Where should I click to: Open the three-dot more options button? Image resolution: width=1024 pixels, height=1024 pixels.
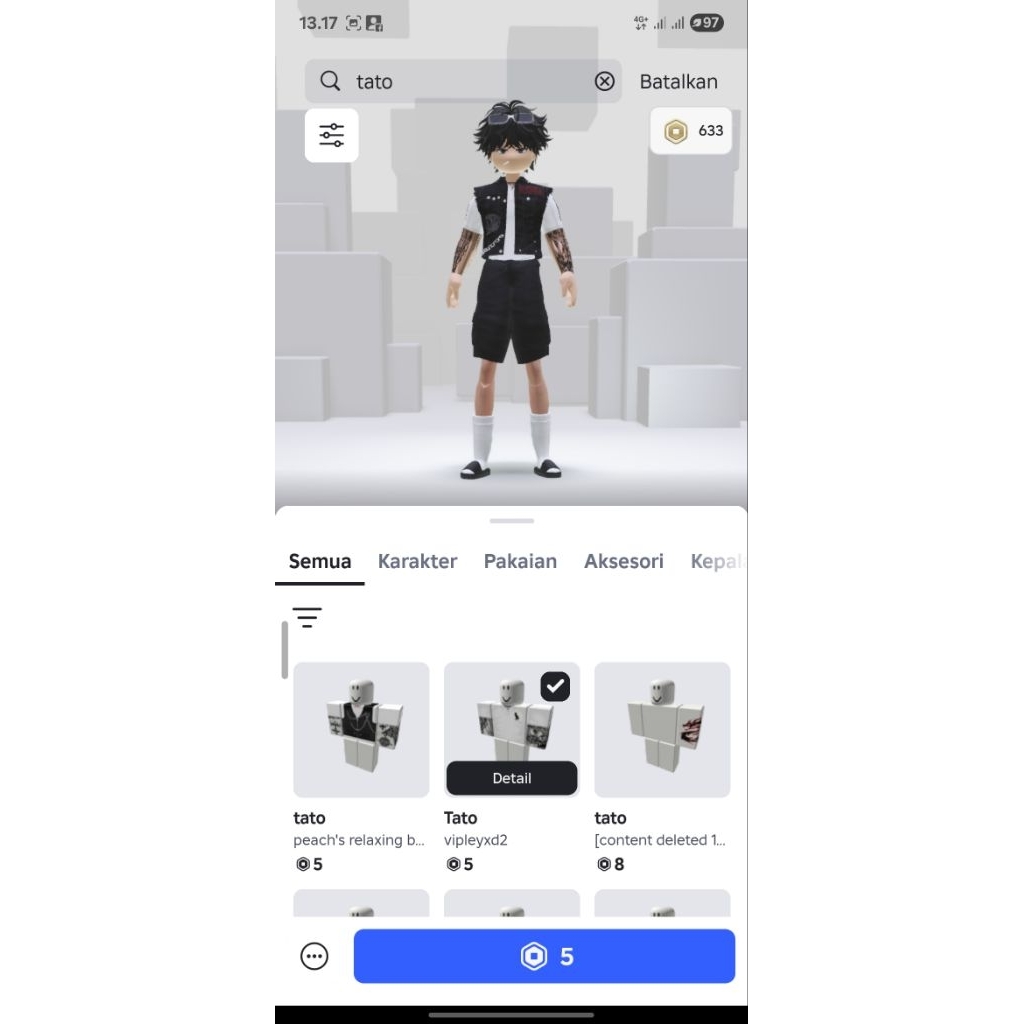coord(314,957)
